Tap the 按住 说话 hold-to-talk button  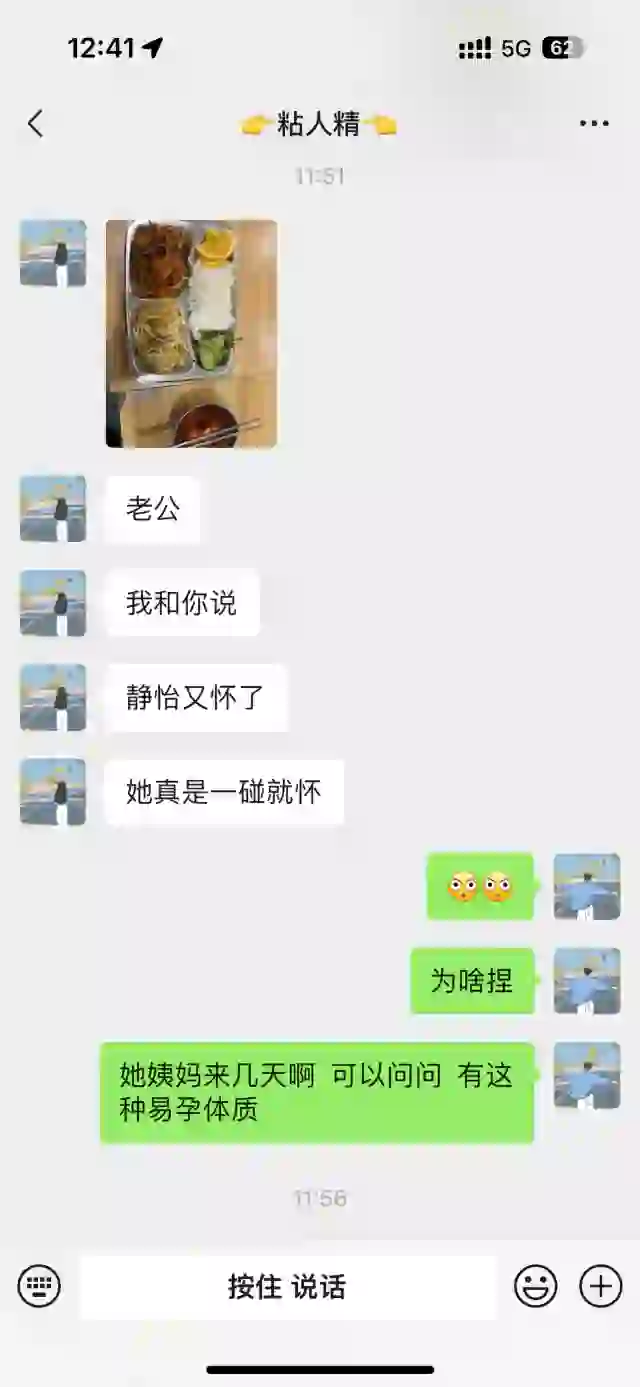pyautogui.click(x=288, y=1287)
